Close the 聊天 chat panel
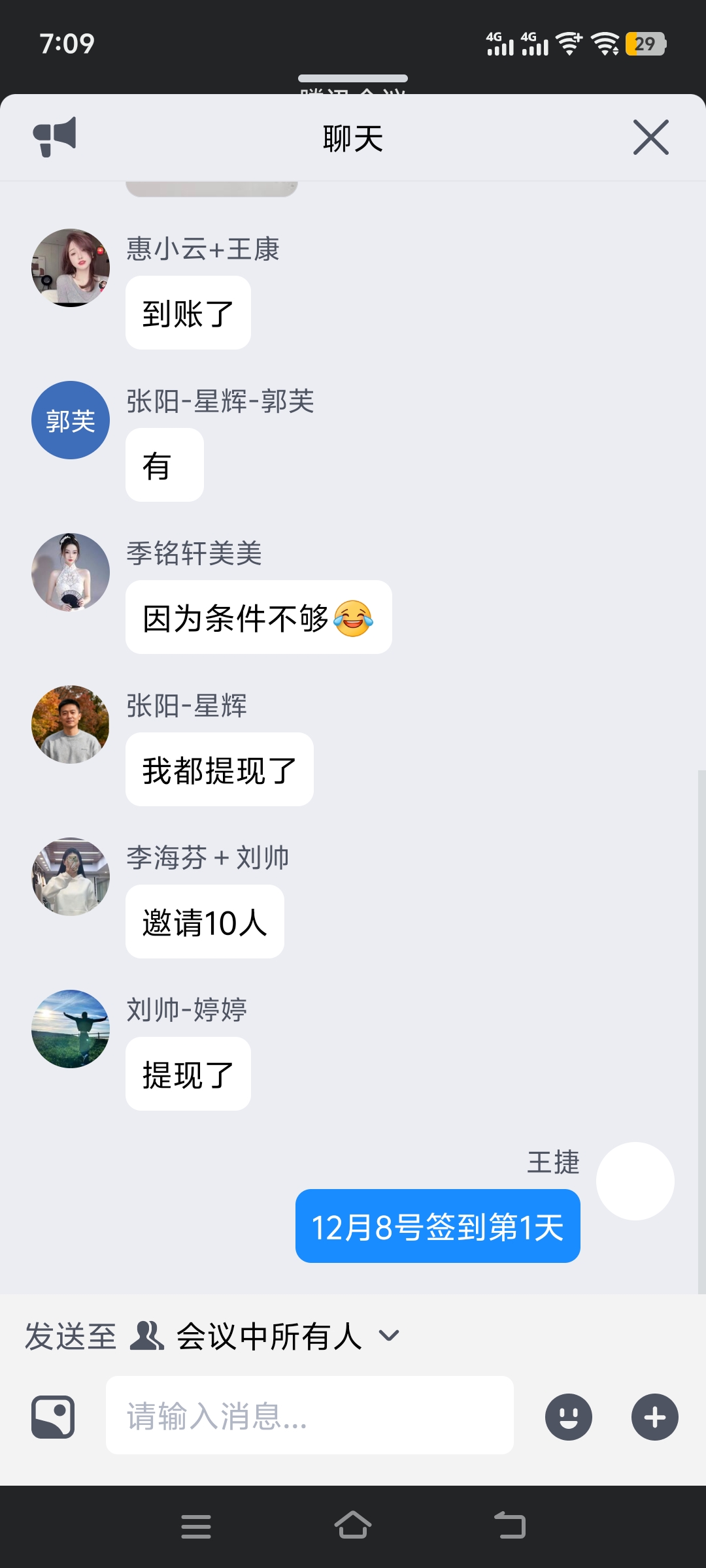This screenshot has height=1568, width=706. (x=650, y=137)
